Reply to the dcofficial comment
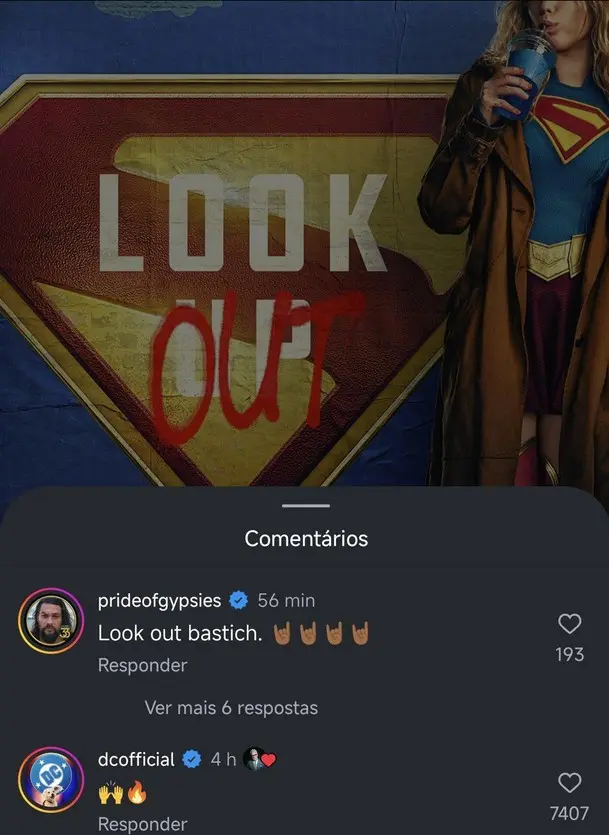 click(142, 824)
